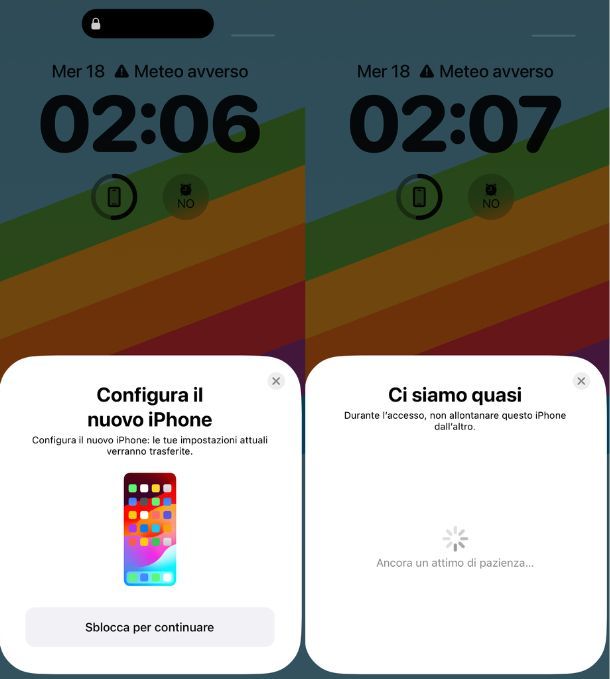Image resolution: width=610 pixels, height=679 pixels.
Task: Open the battery widget on the 02:07 screen
Action: [x=419, y=196]
